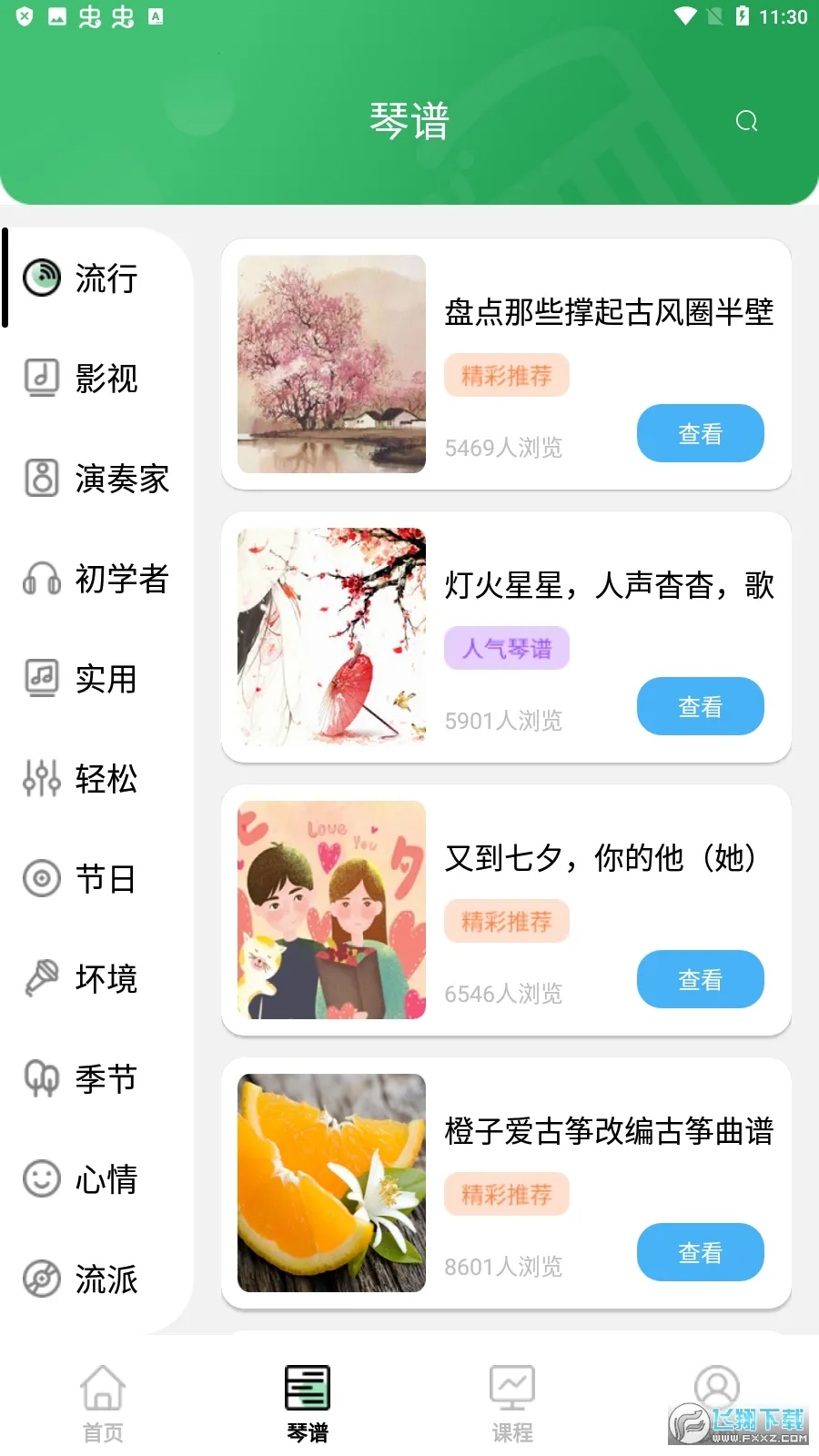Open the 环境 category
The image size is (819, 1456).
[82, 978]
